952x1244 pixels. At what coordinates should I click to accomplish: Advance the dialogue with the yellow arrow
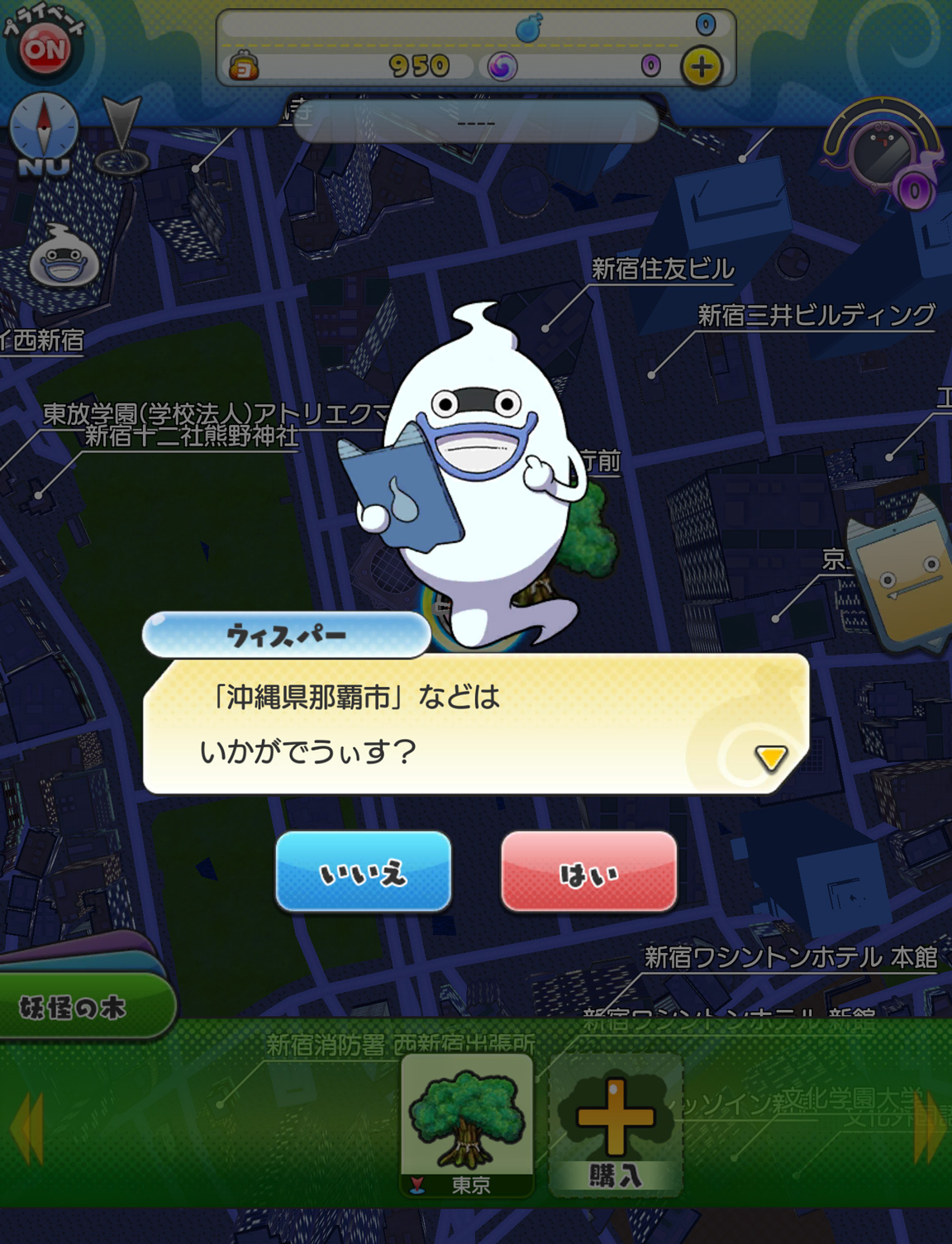(x=770, y=757)
